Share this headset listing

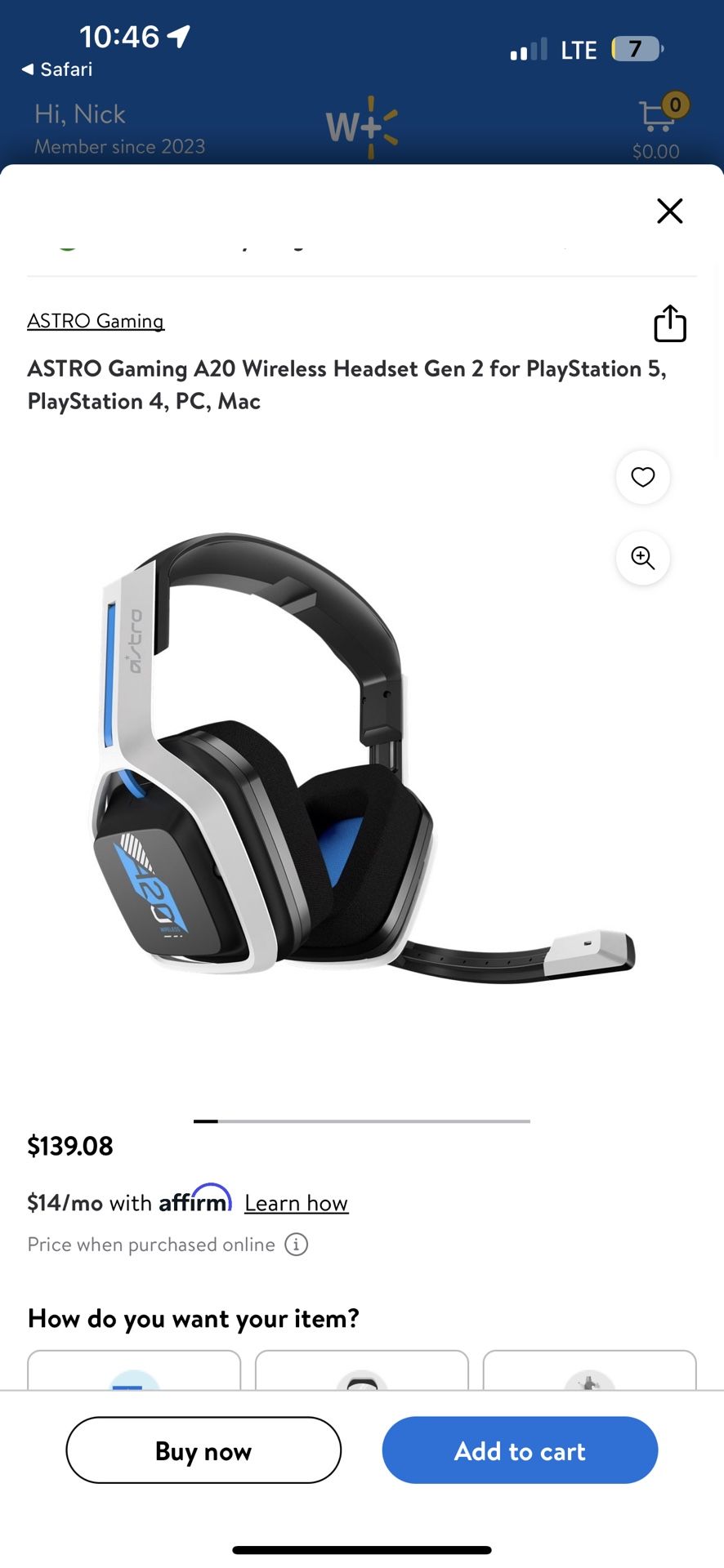(670, 323)
